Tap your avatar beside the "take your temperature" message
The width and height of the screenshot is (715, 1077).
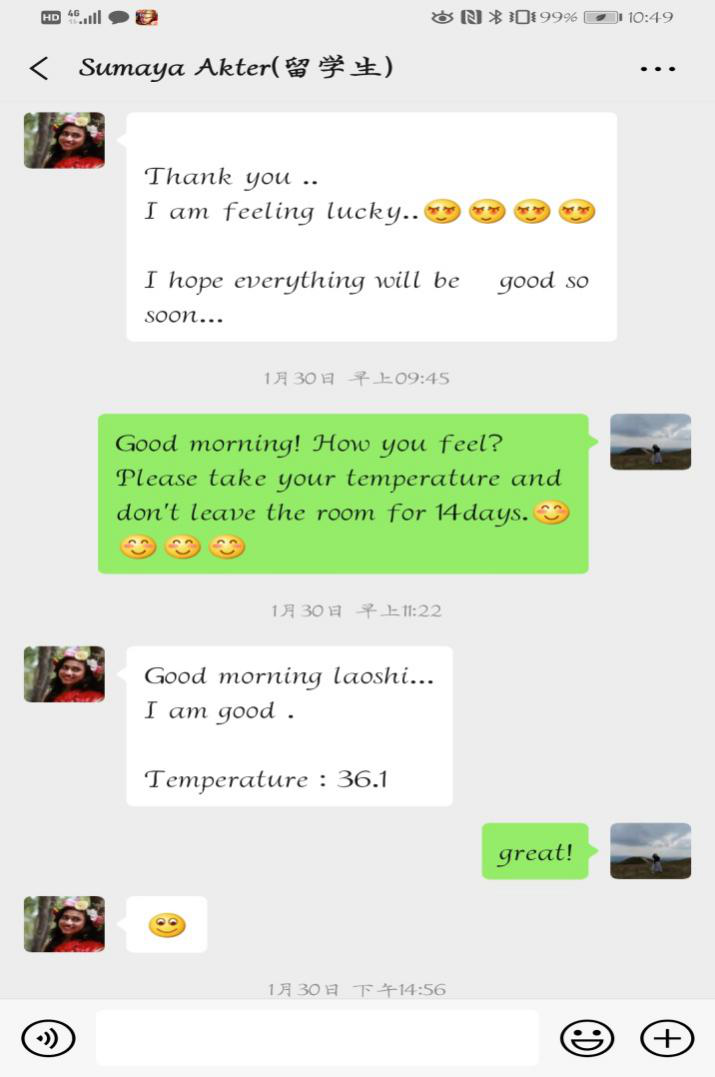coord(650,442)
